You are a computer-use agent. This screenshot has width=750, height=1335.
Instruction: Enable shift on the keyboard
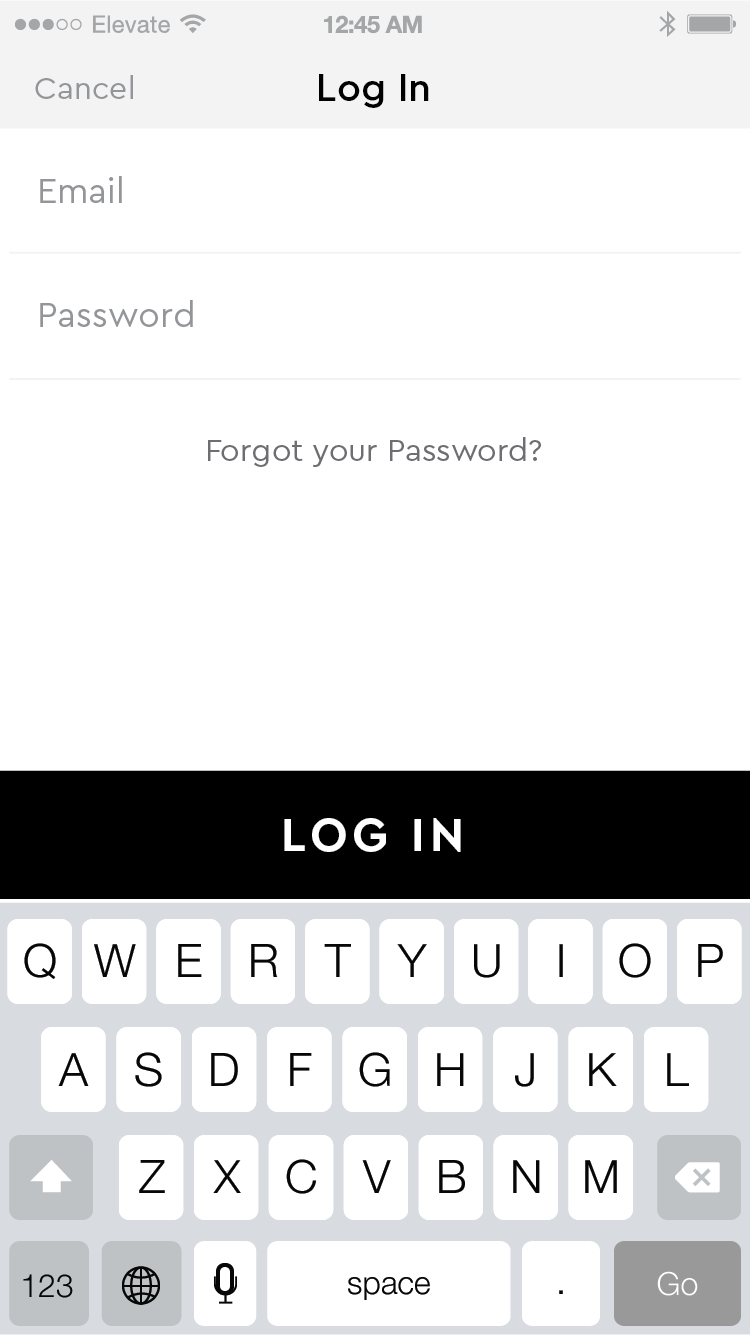coord(51,1177)
